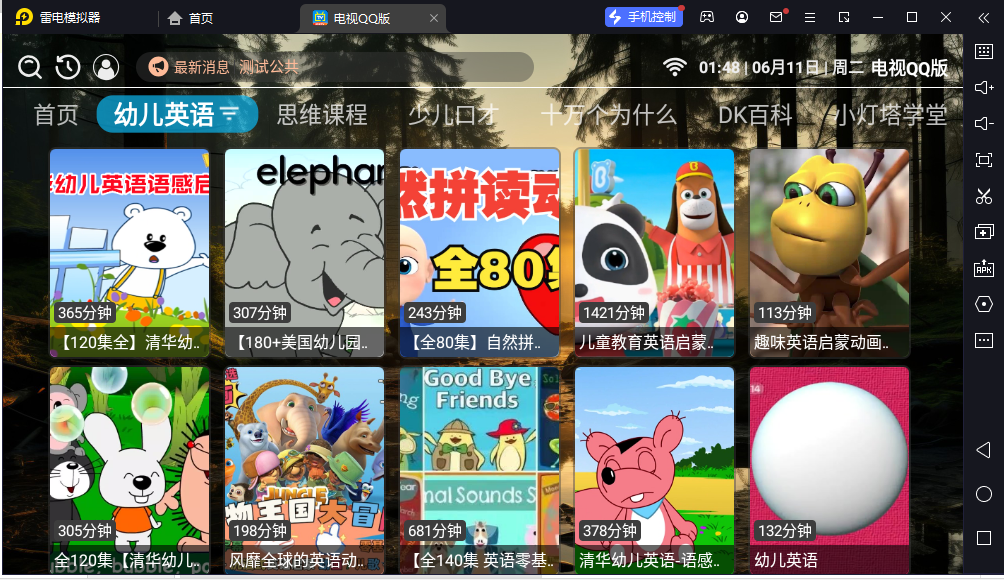The height and width of the screenshot is (580, 1004).
Task: Switch to the DK百科 tab
Action: [x=755, y=115]
